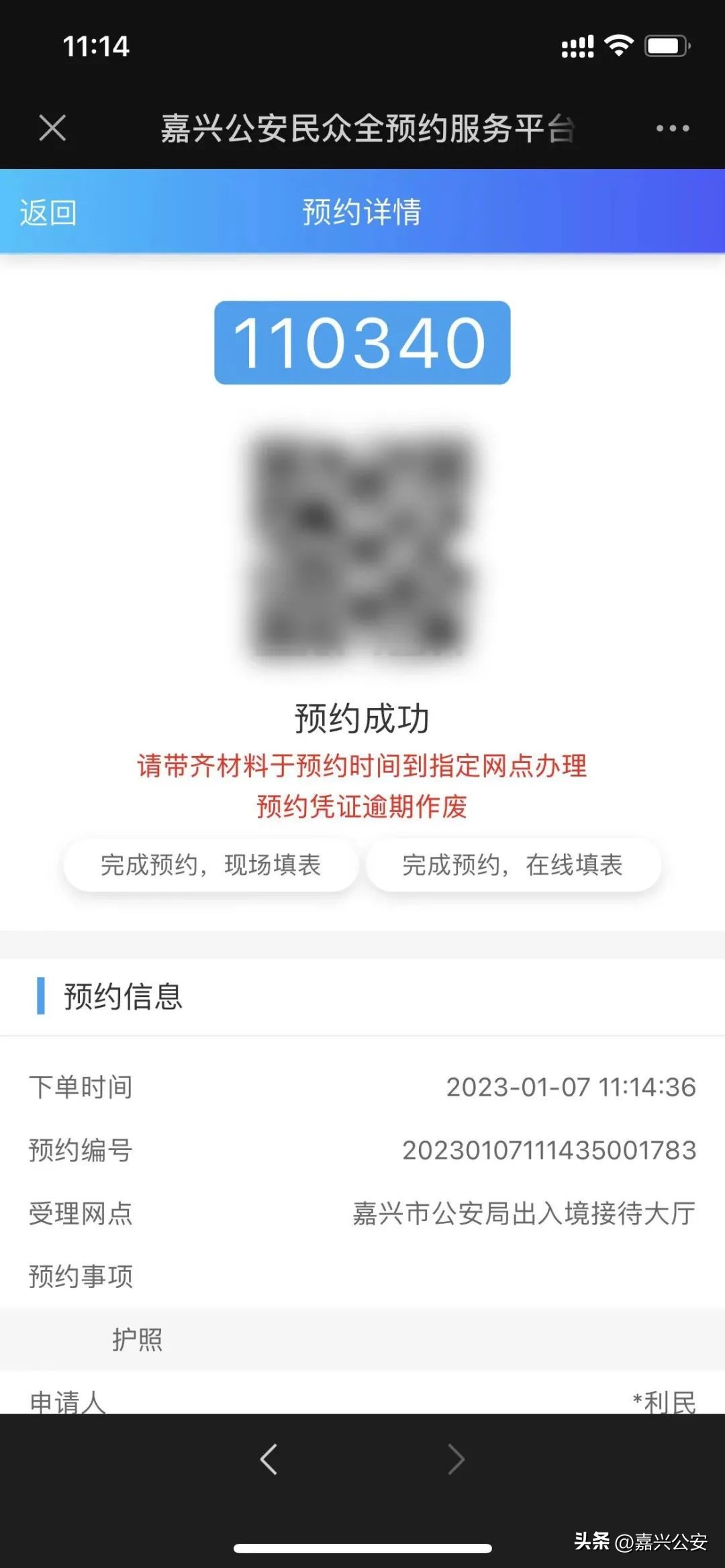Tap the 返回 back button
The height and width of the screenshot is (1568, 725).
tap(48, 212)
